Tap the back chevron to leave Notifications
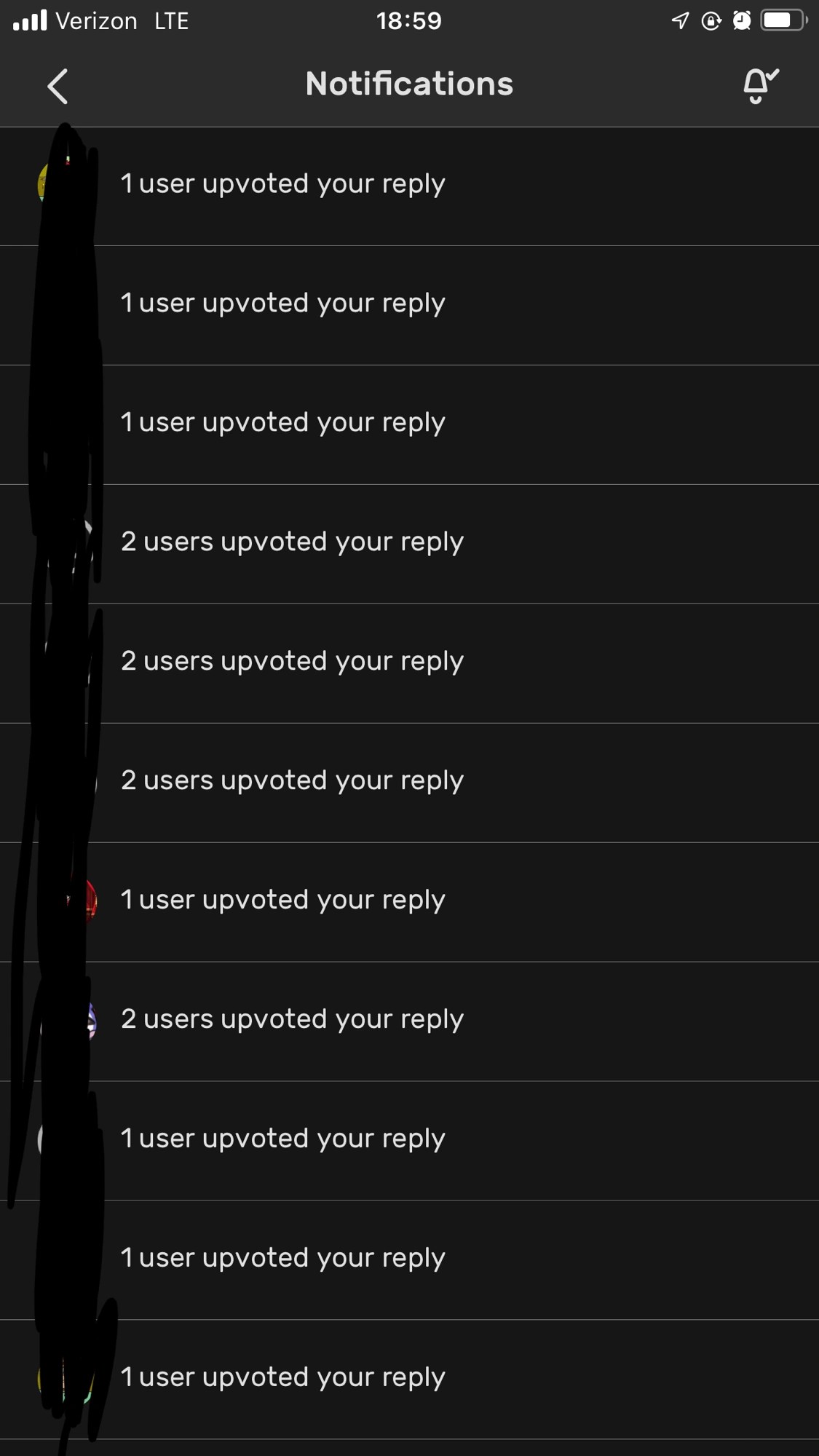This screenshot has height=1456, width=819. (58, 85)
